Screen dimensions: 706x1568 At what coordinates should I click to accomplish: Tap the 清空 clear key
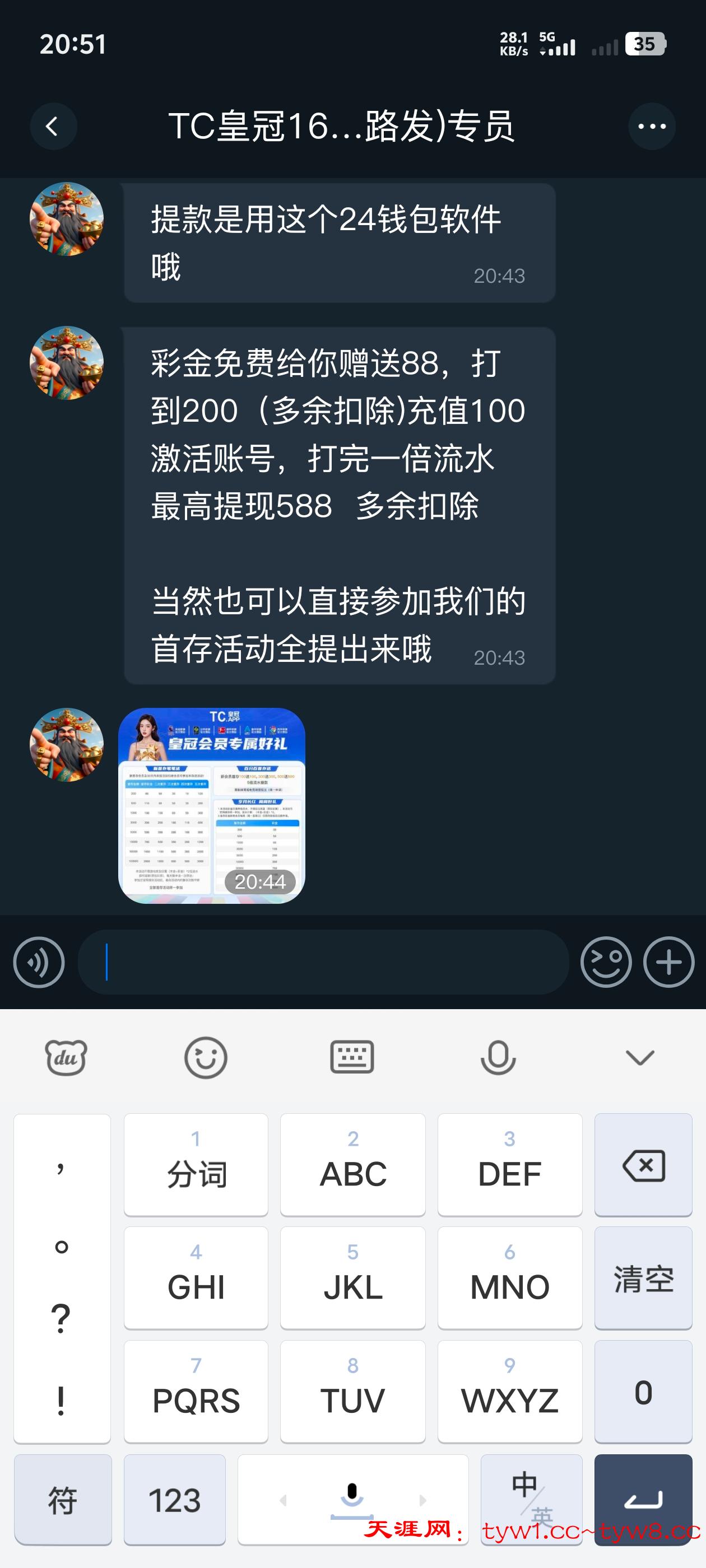643,1278
